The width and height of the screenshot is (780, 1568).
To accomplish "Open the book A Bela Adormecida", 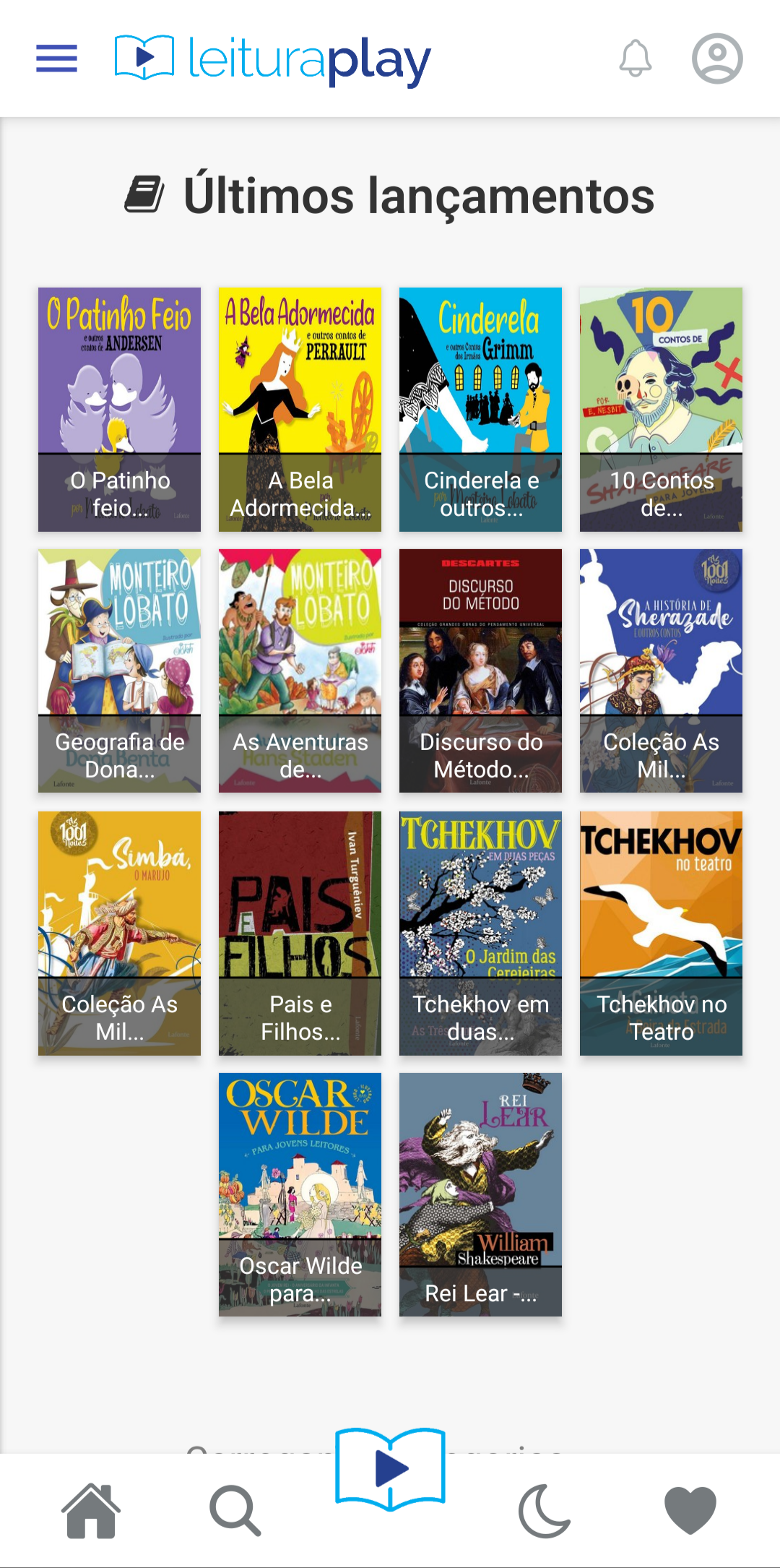I will tap(300, 409).
